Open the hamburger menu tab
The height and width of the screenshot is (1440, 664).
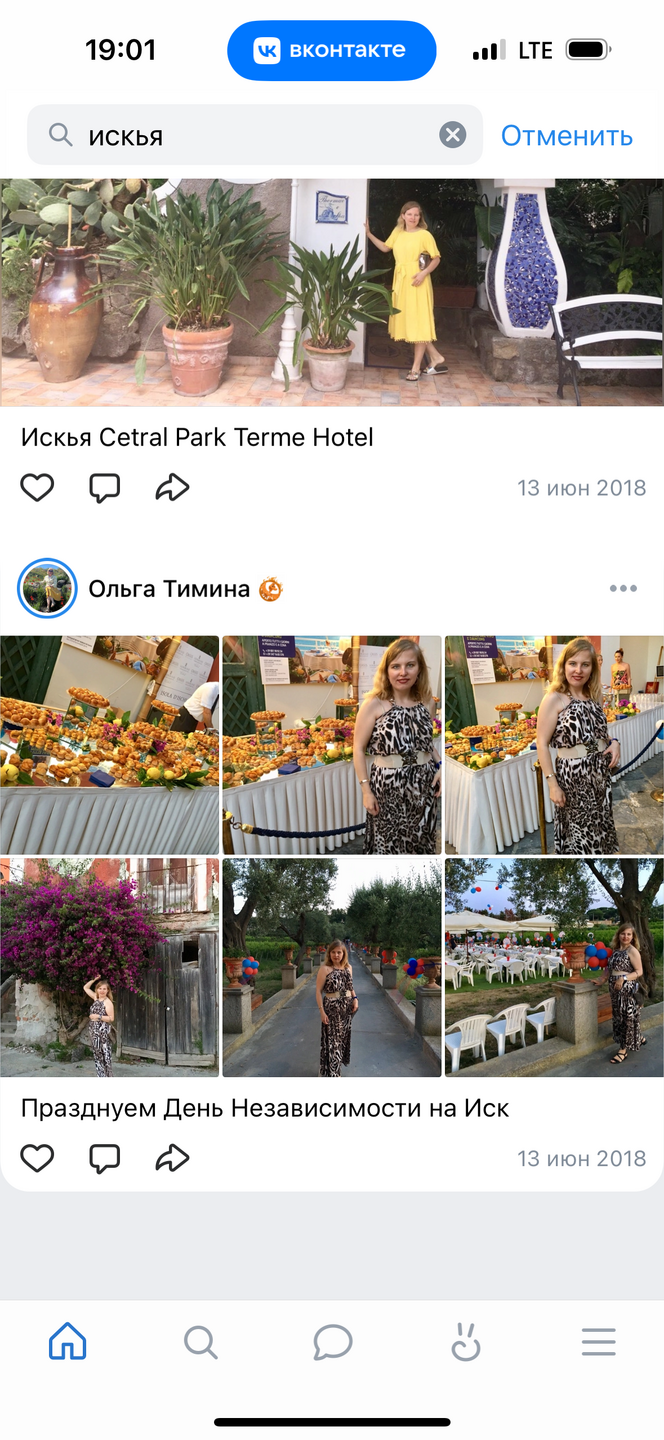[598, 1342]
